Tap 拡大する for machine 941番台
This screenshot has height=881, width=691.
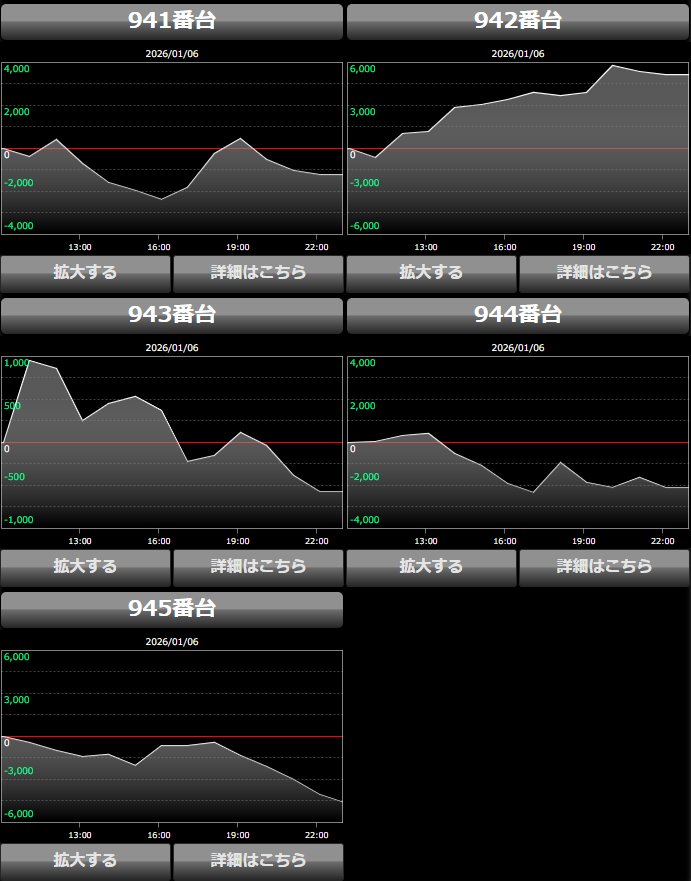click(x=86, y=272)
